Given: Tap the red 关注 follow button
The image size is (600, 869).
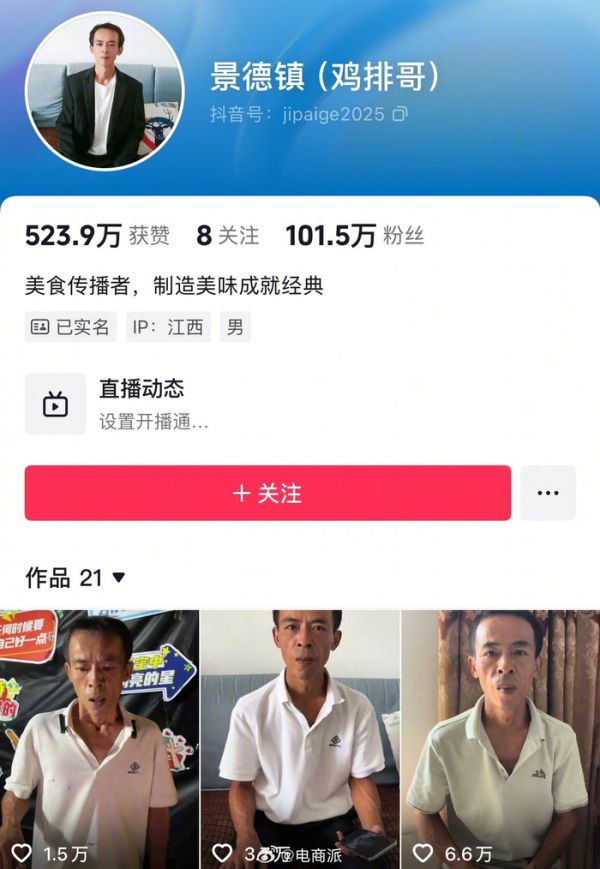Looking at the screenshot, I should pos(267,493).
